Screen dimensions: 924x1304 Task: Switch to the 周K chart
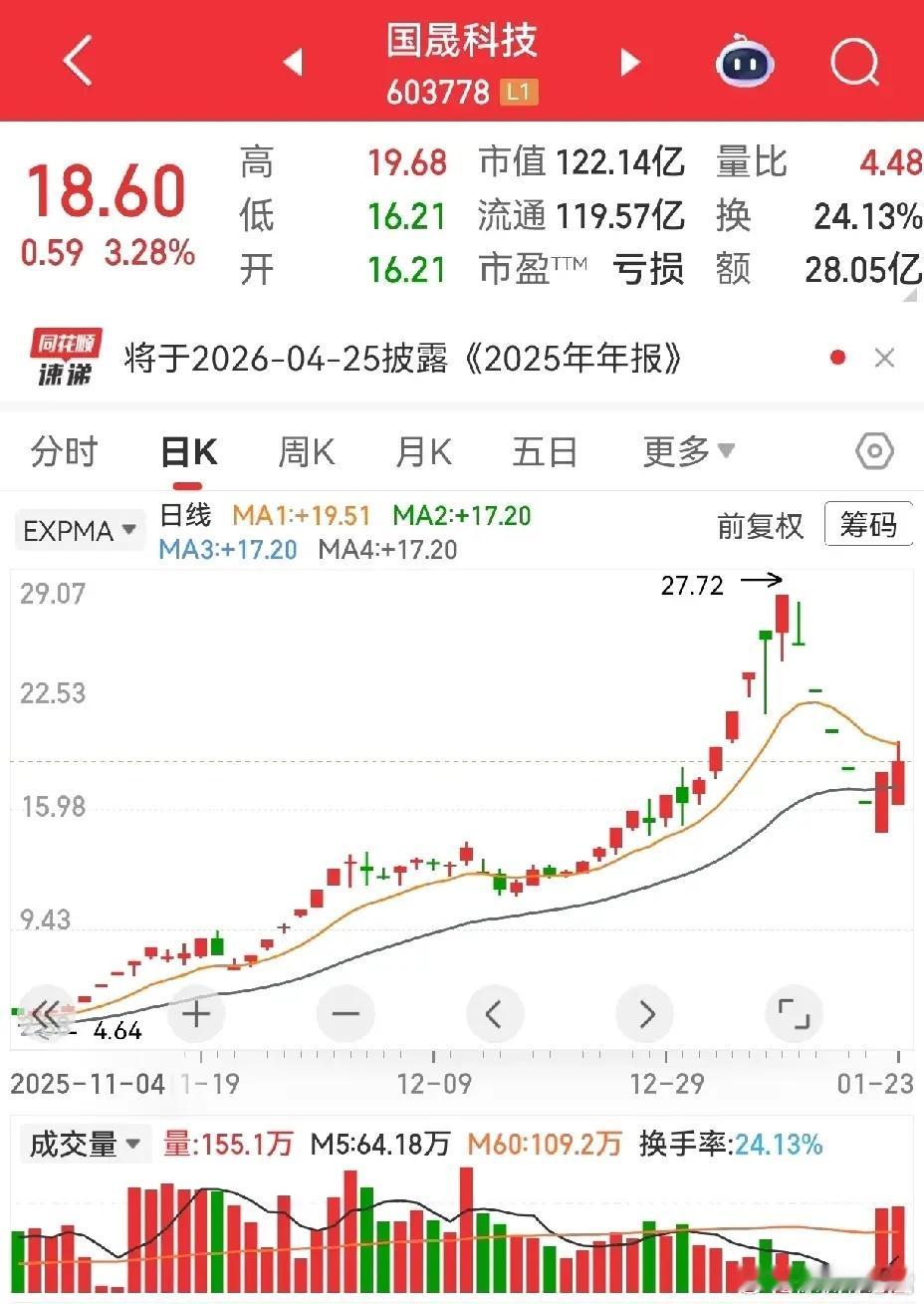[x=306, y=452]
